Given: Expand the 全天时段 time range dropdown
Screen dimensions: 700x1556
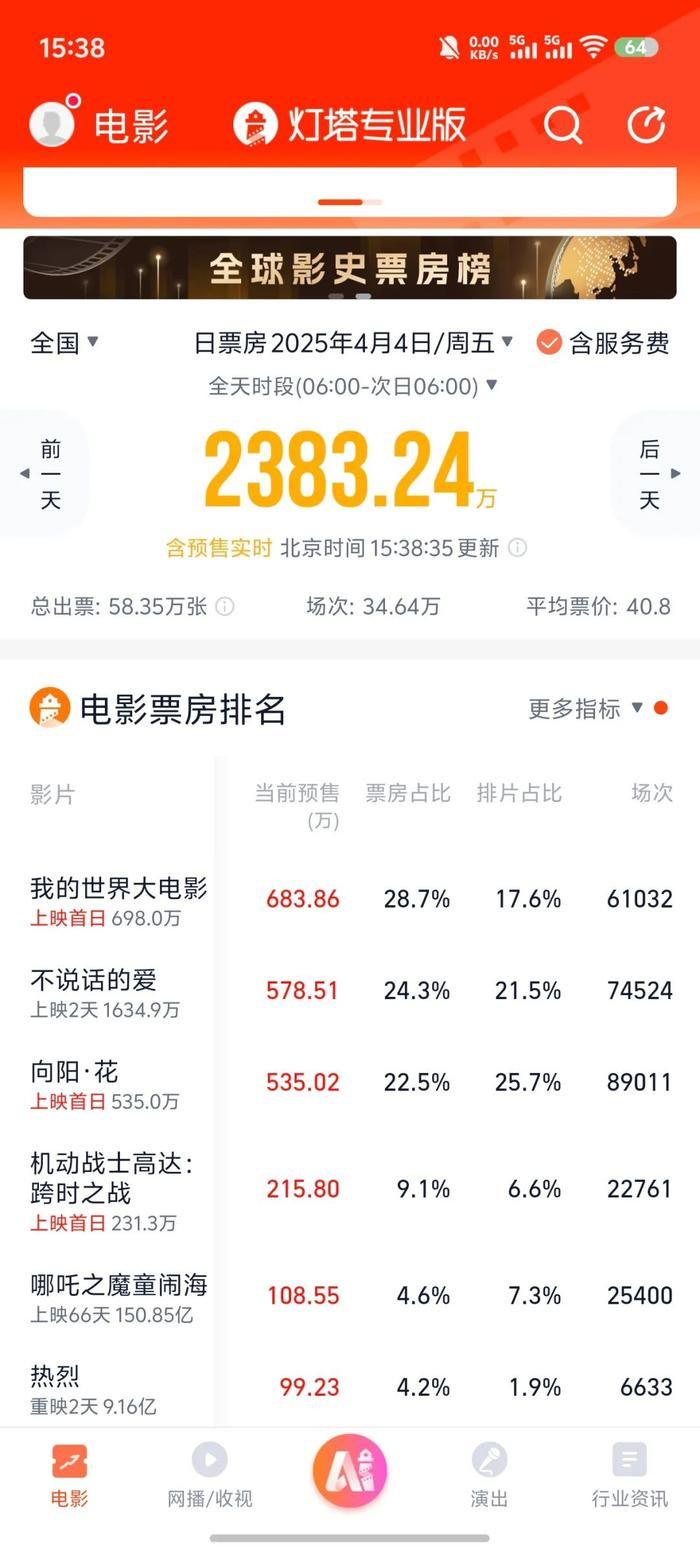Looking at the screenshot, I should (x=352, y=386).
